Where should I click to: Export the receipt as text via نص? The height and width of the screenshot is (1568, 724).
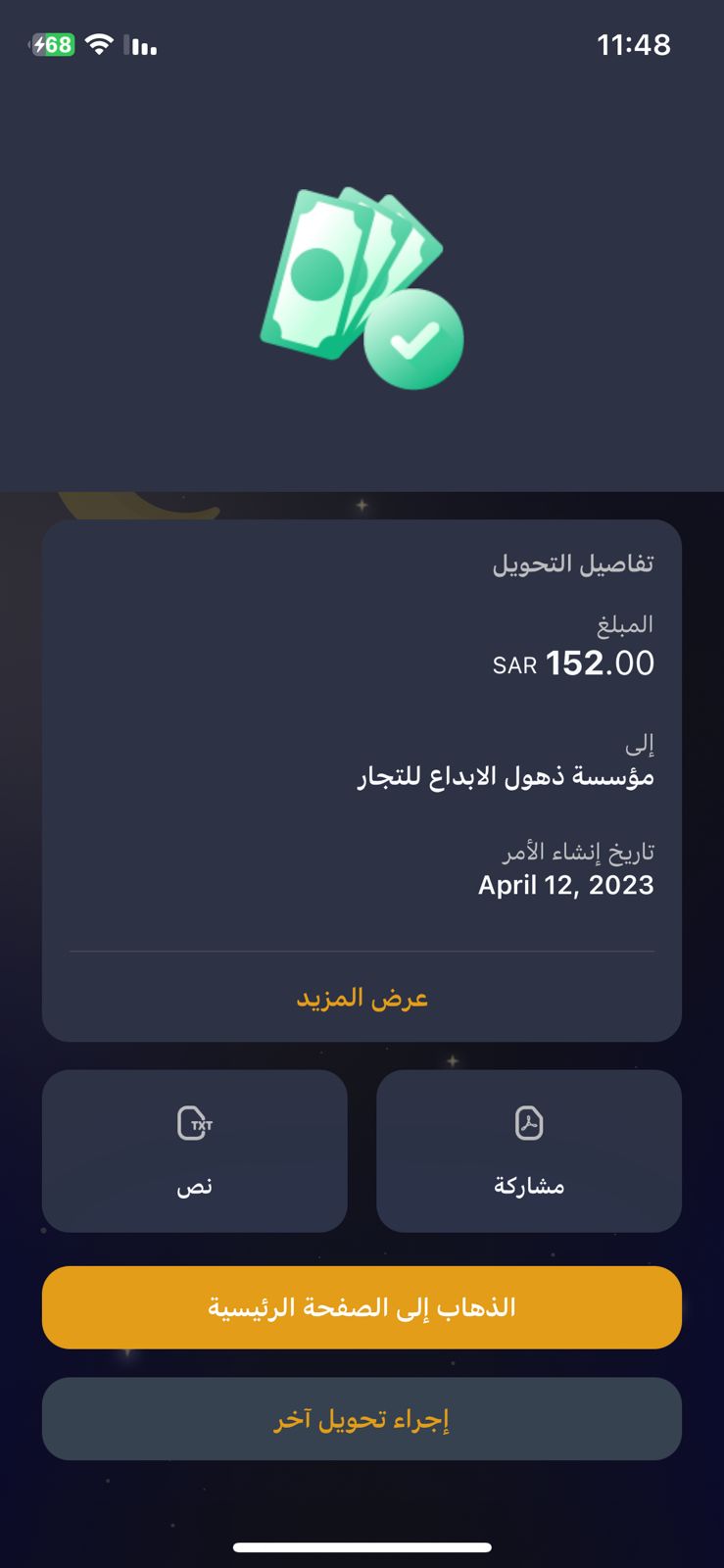pos(195,1151)
